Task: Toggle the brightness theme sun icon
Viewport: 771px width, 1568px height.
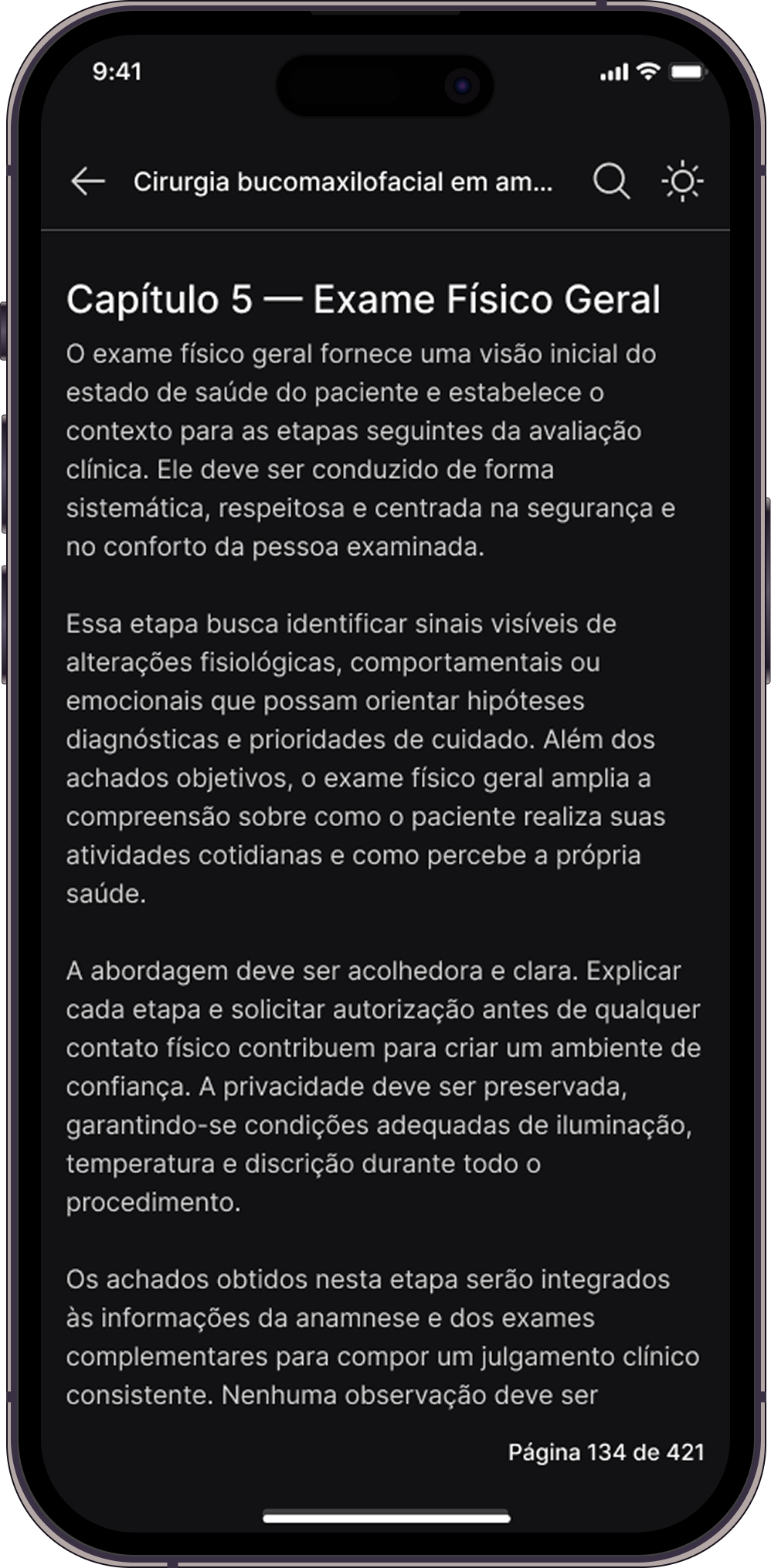Action: (x=682, y=182)
